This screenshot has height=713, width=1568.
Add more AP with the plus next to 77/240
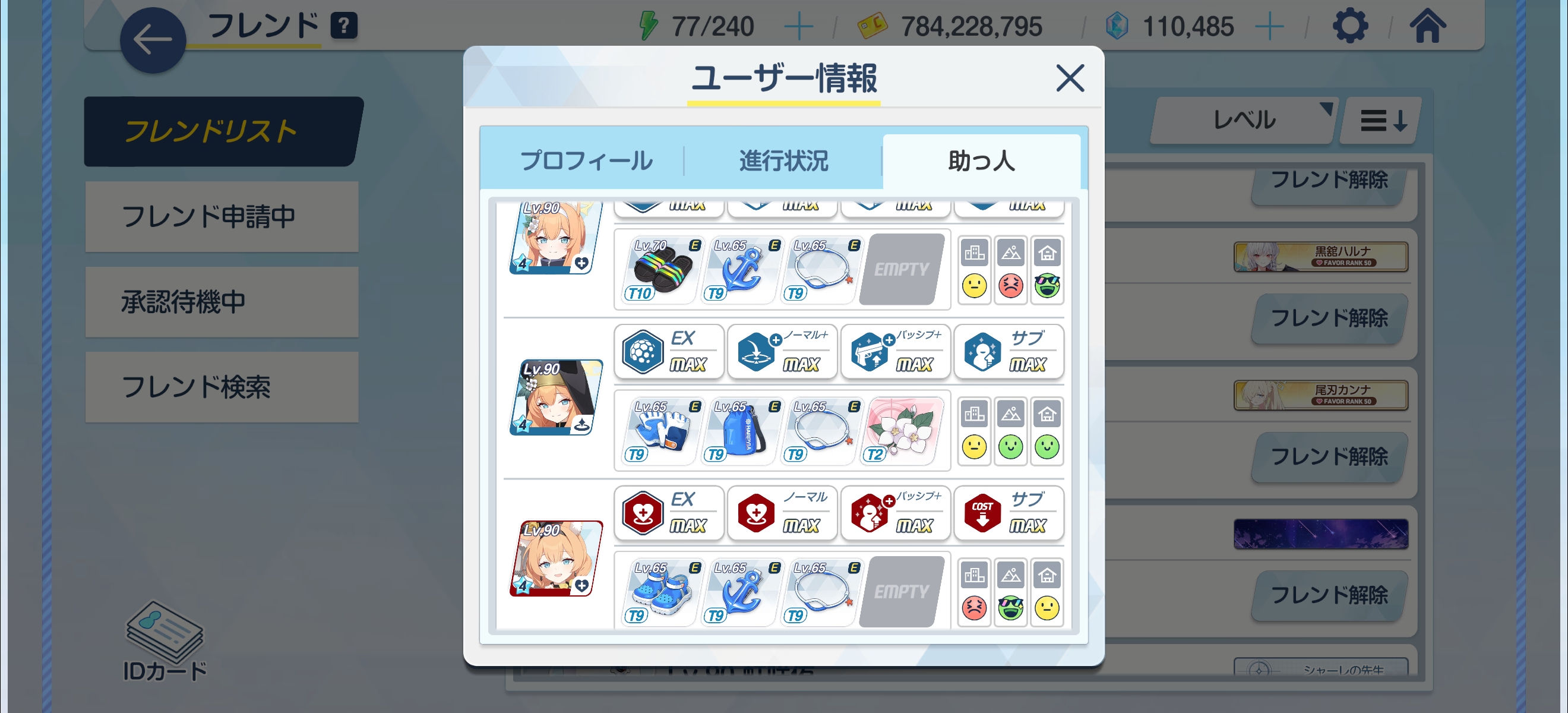pyautogui.click(x=798, y=27)
